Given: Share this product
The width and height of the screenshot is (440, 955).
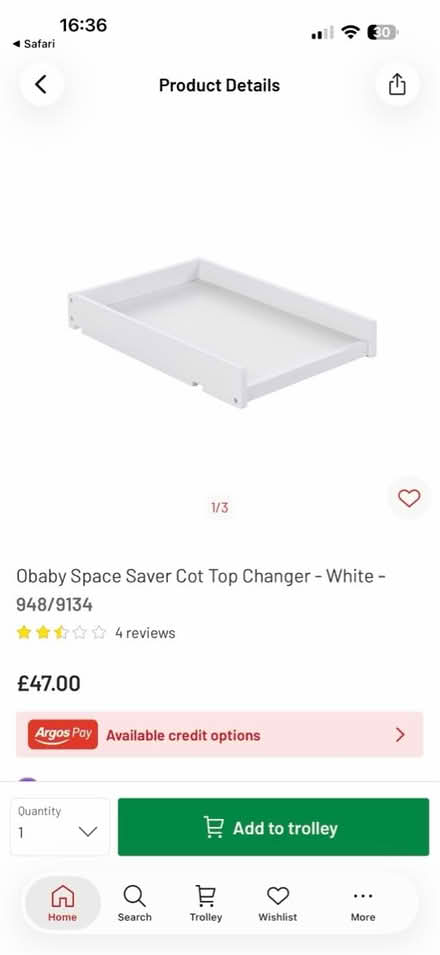Looking at the screenshot, I should (x=397, y=85).
